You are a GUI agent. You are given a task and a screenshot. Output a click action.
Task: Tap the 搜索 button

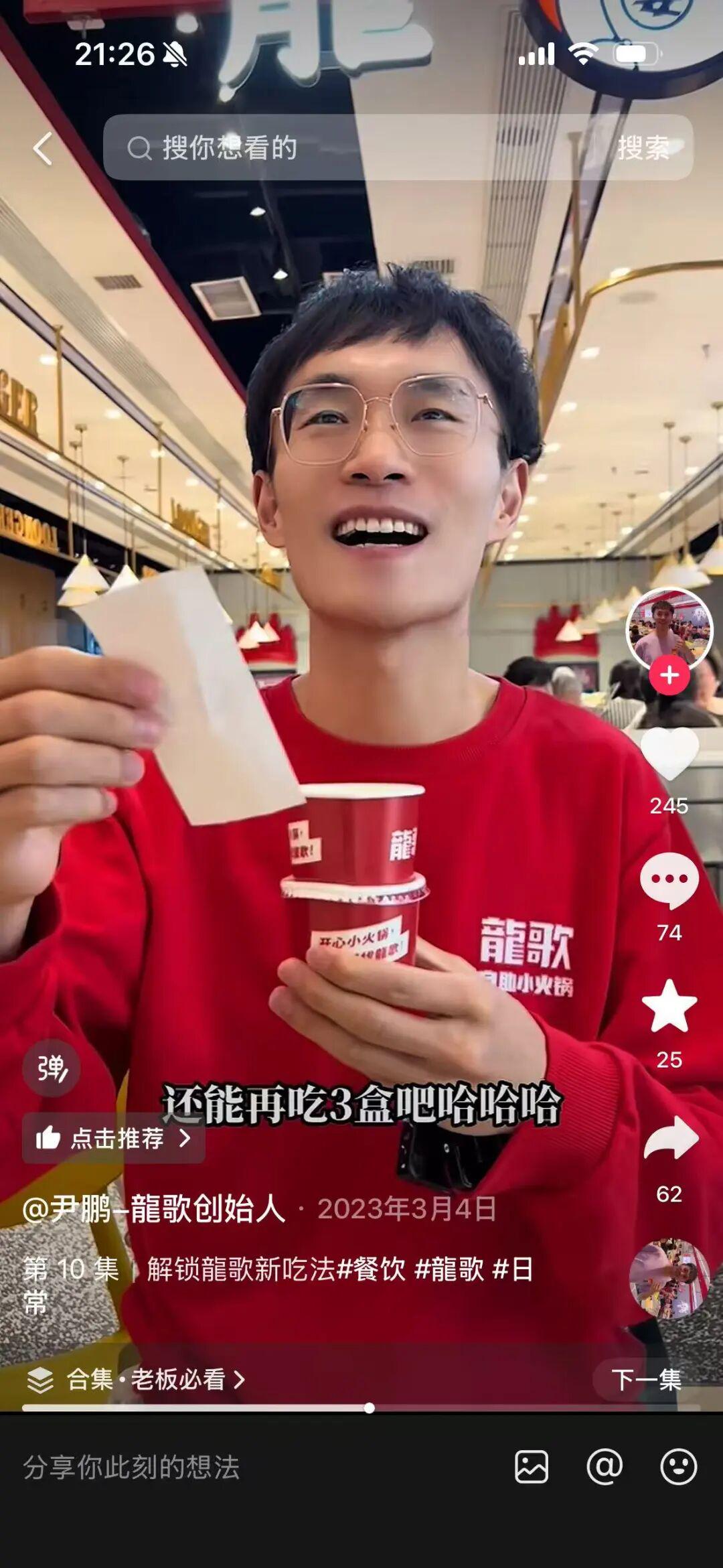(x=643, y=148)
